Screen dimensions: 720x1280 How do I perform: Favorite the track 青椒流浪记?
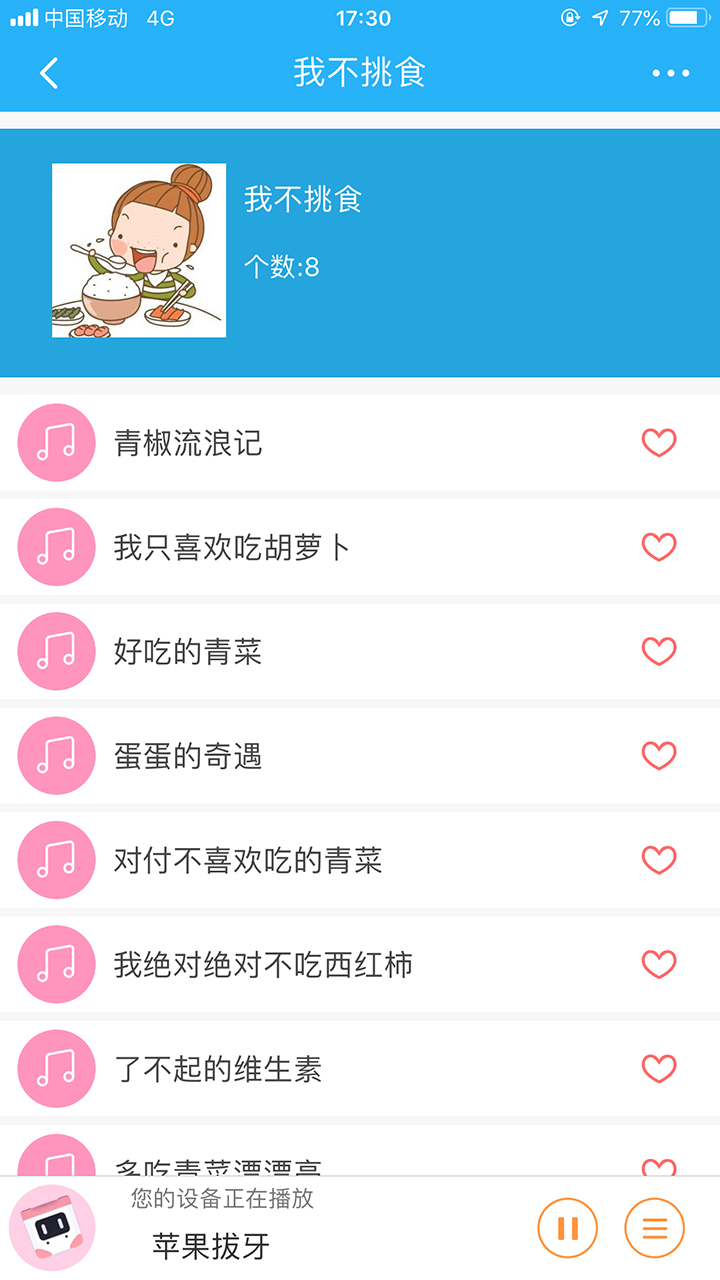pos(659,443)
